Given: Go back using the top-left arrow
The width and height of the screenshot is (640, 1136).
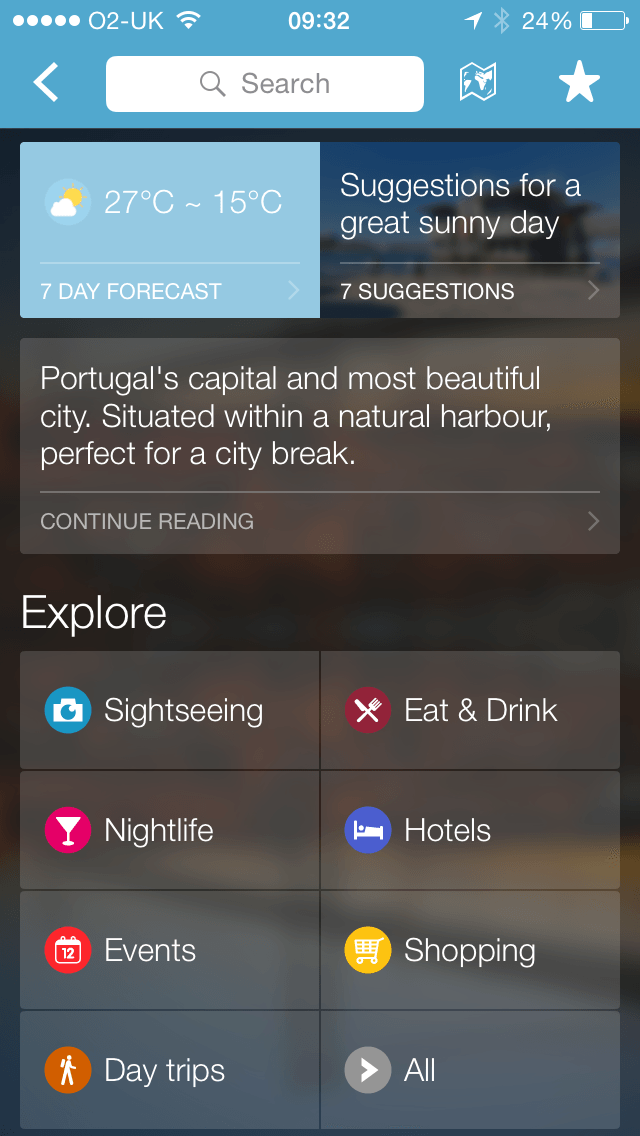Looking at the screenshot, I should click(x=47, y=83).
